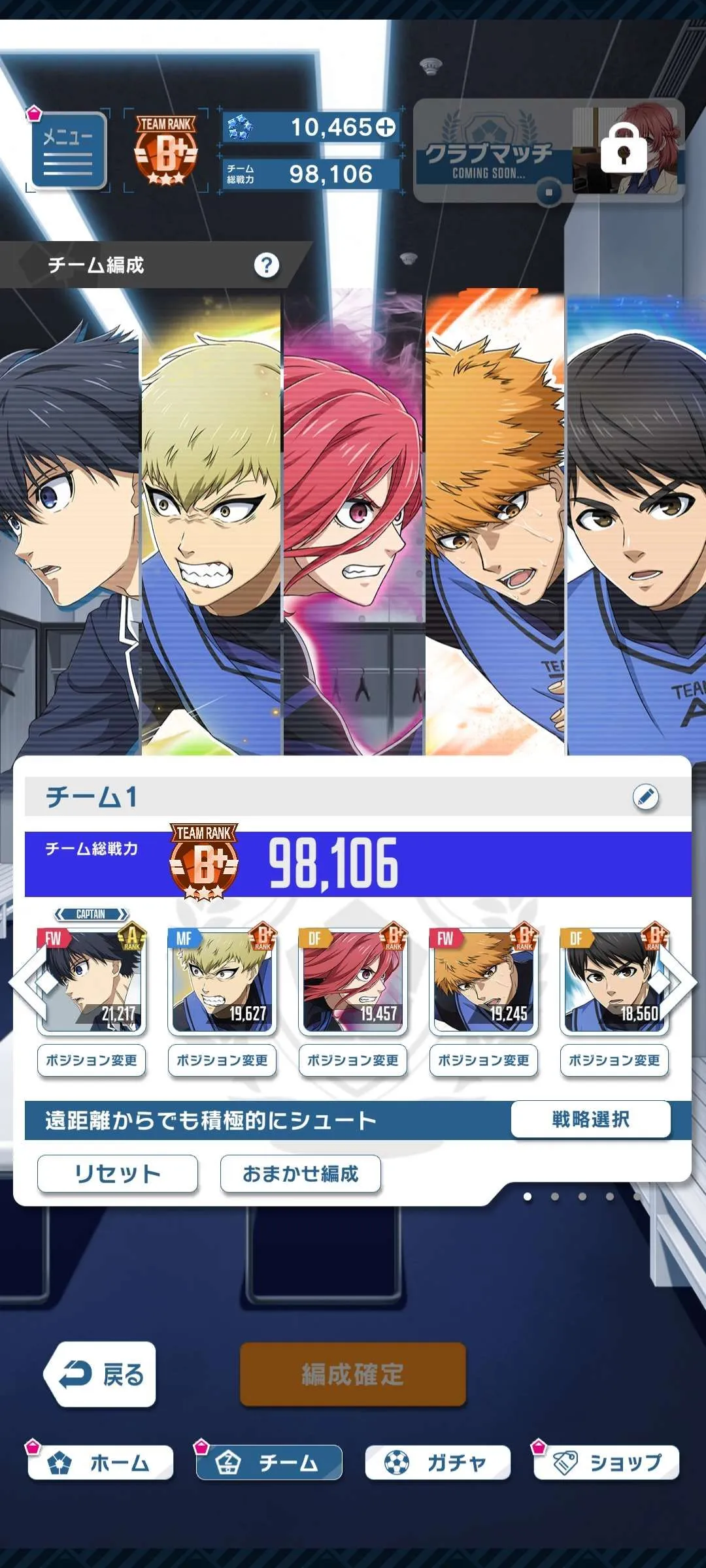The height and width of the screenshot is (1568, 706).
Task: Select the MF player card with 19,627 power
Action: pos(222,981)
